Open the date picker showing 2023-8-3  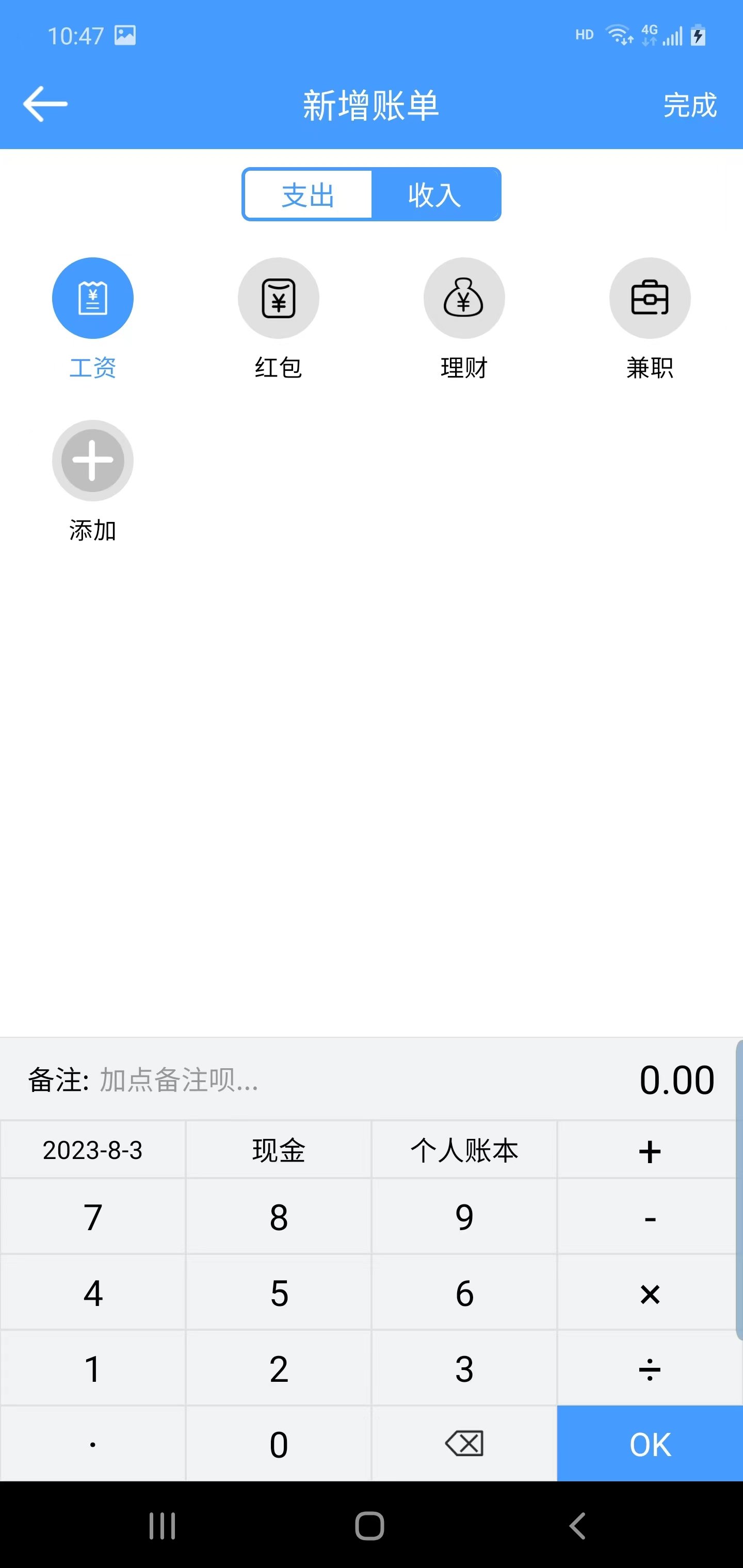coord(92,1149)
